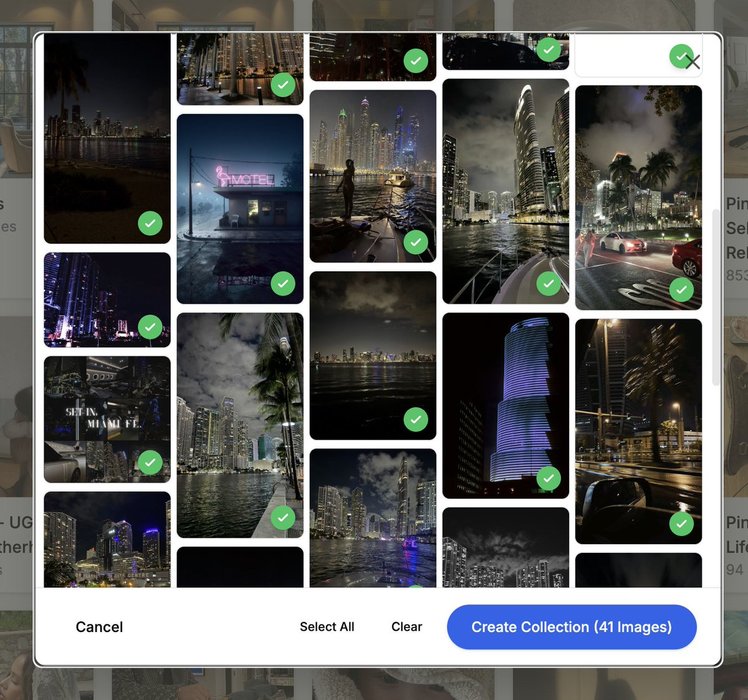Deselect the tall dark beach skyline image
748x700 pixels.
(150, 223)
